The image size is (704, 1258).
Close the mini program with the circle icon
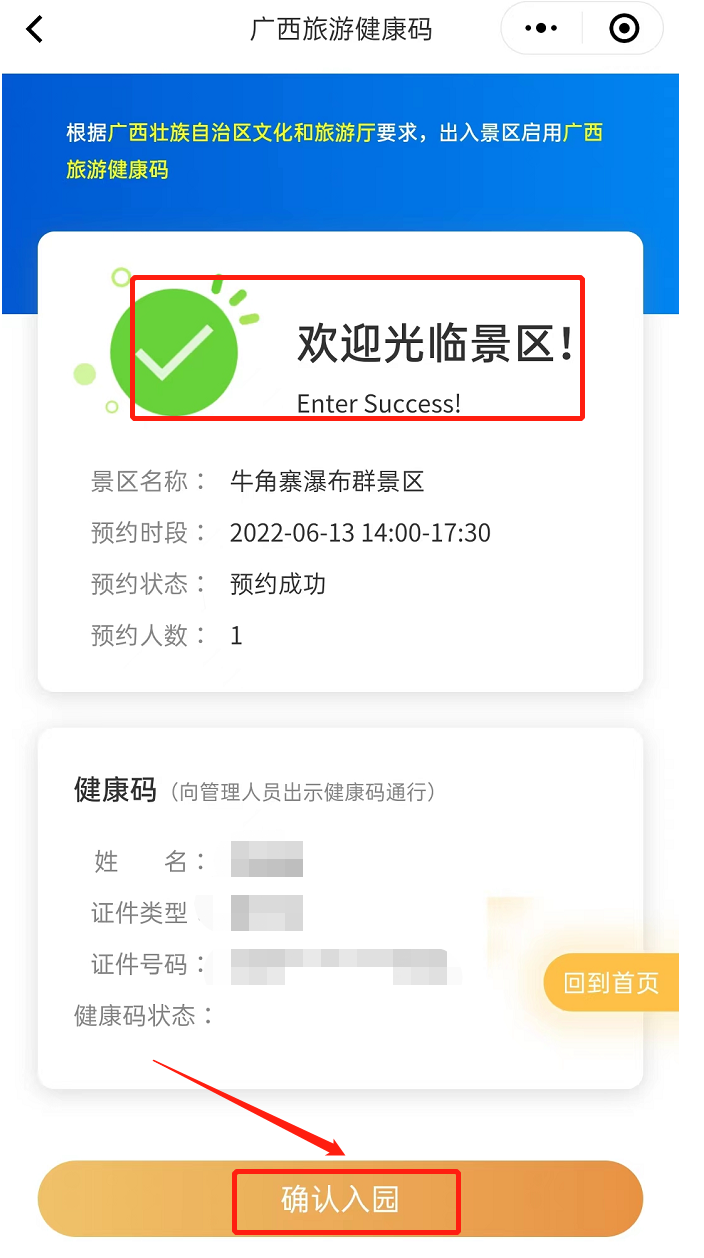(x=624, y=29)
